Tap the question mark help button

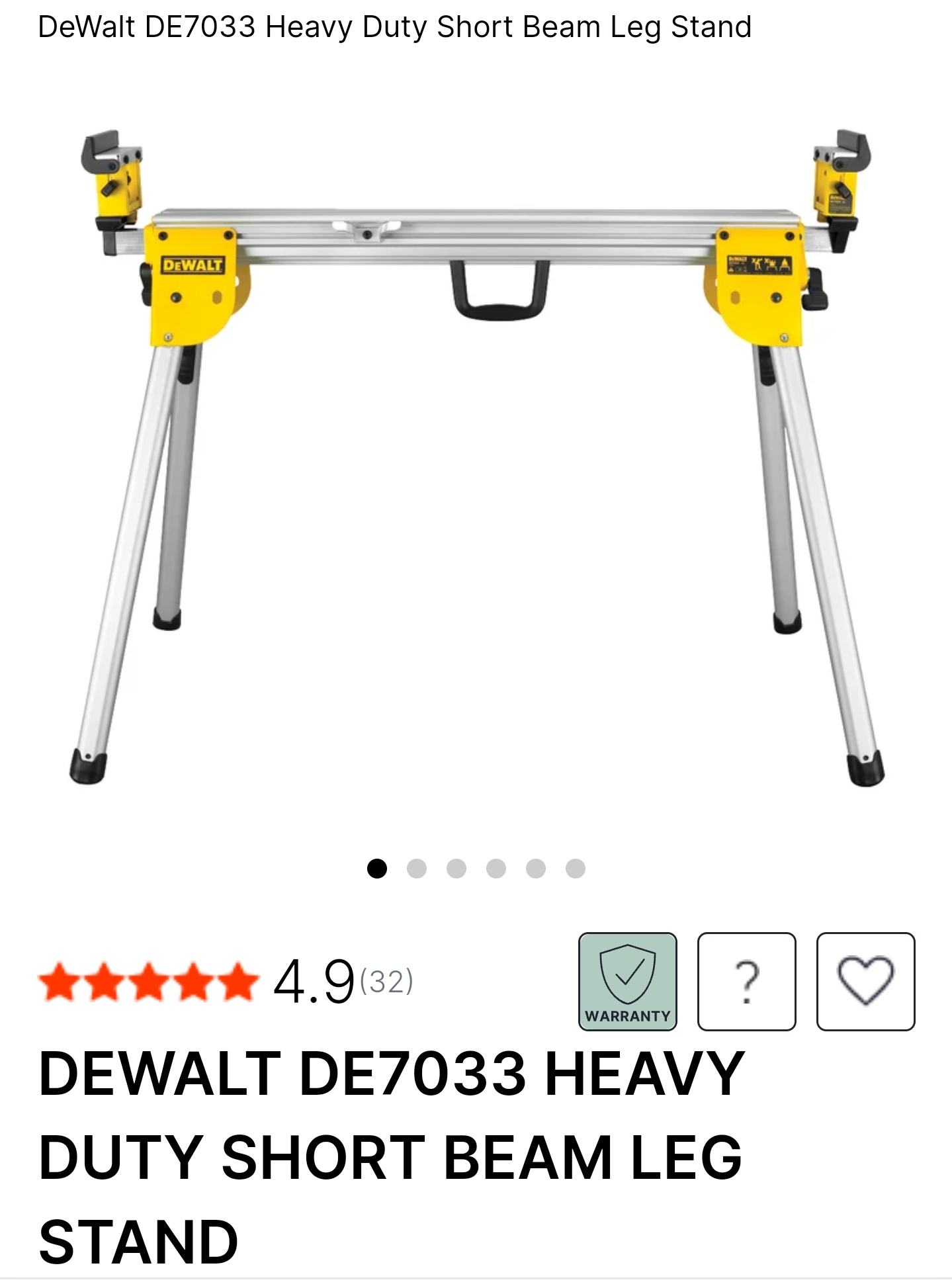click(x=746, y=981)
